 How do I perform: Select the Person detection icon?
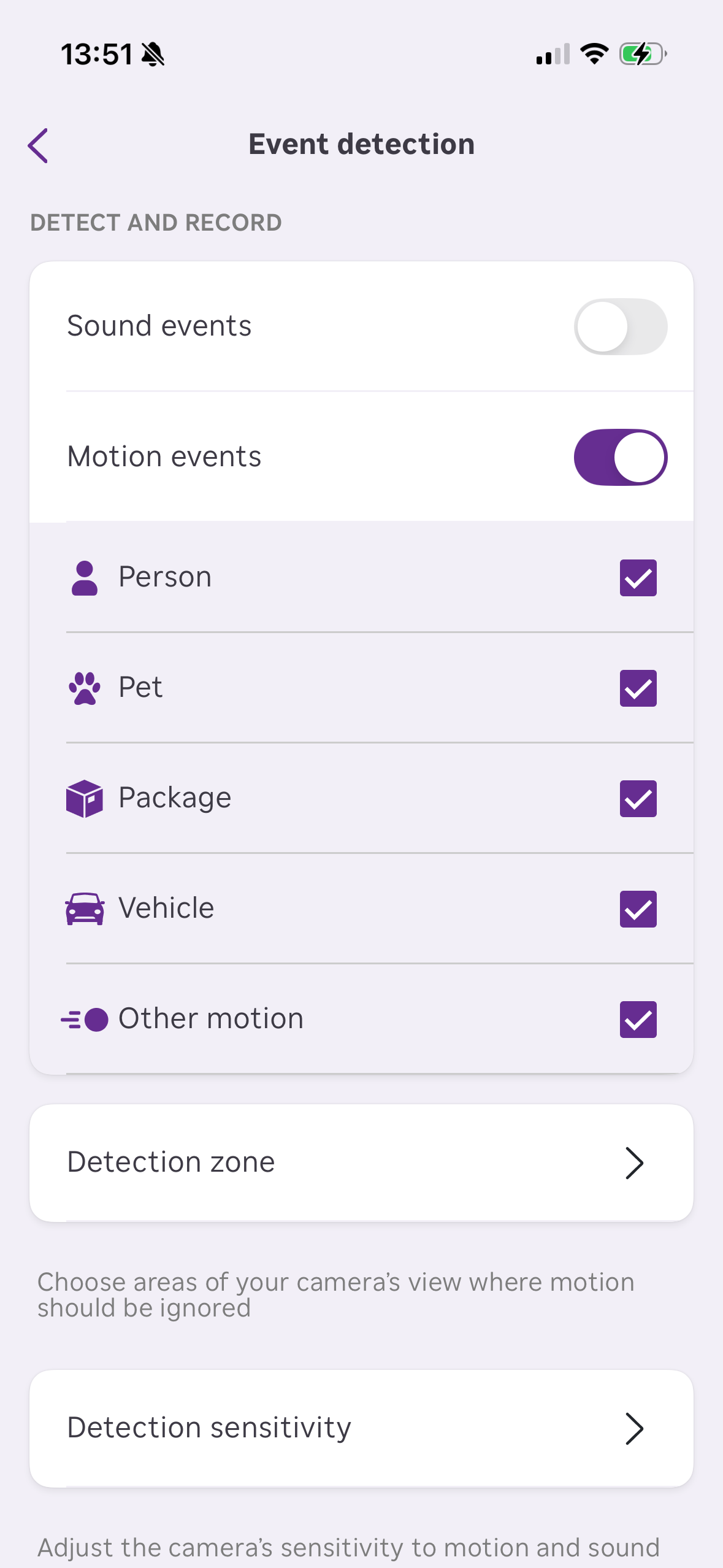[85, 577]
